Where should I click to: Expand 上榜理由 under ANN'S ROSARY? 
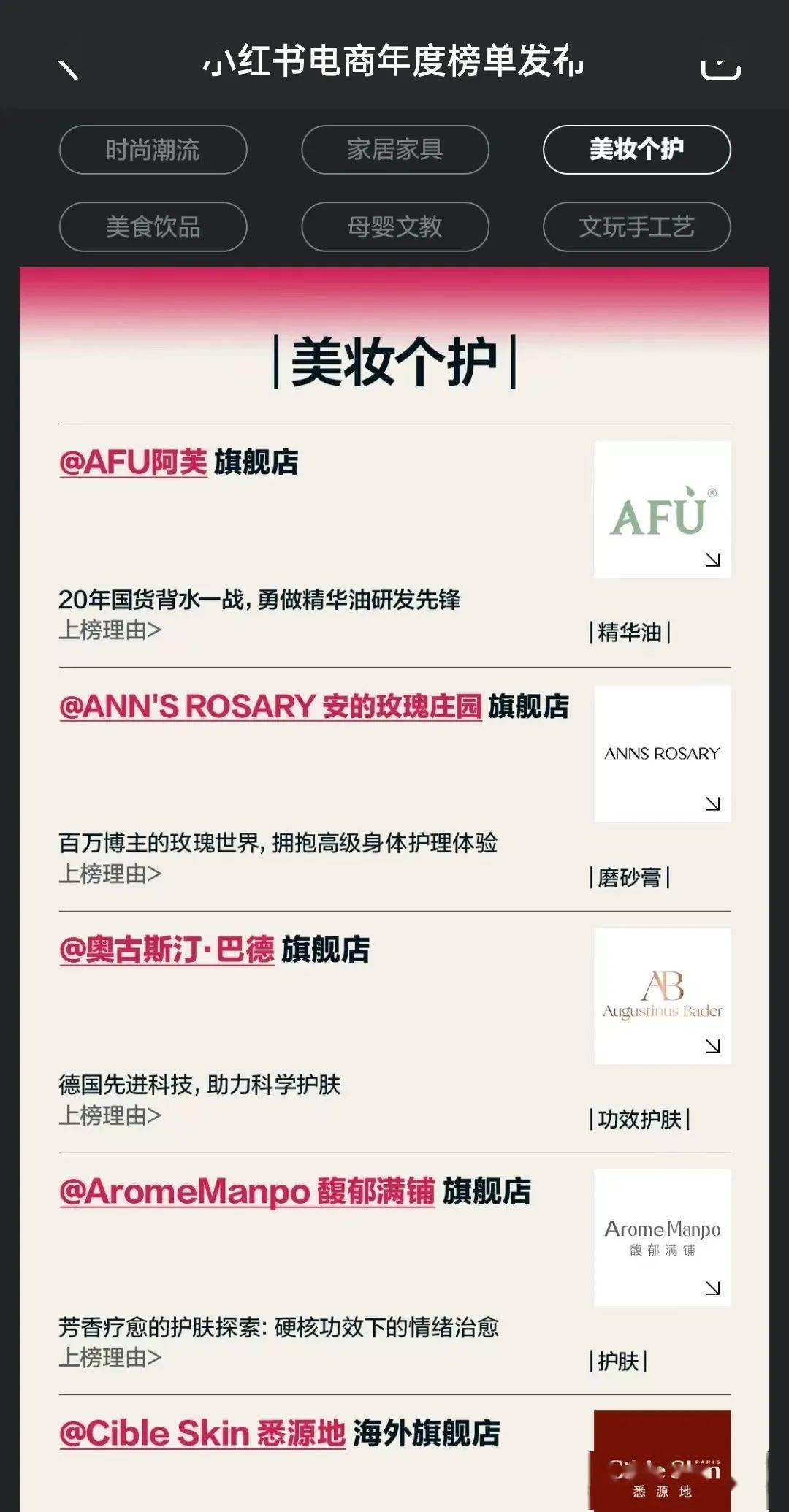(110, 874)
